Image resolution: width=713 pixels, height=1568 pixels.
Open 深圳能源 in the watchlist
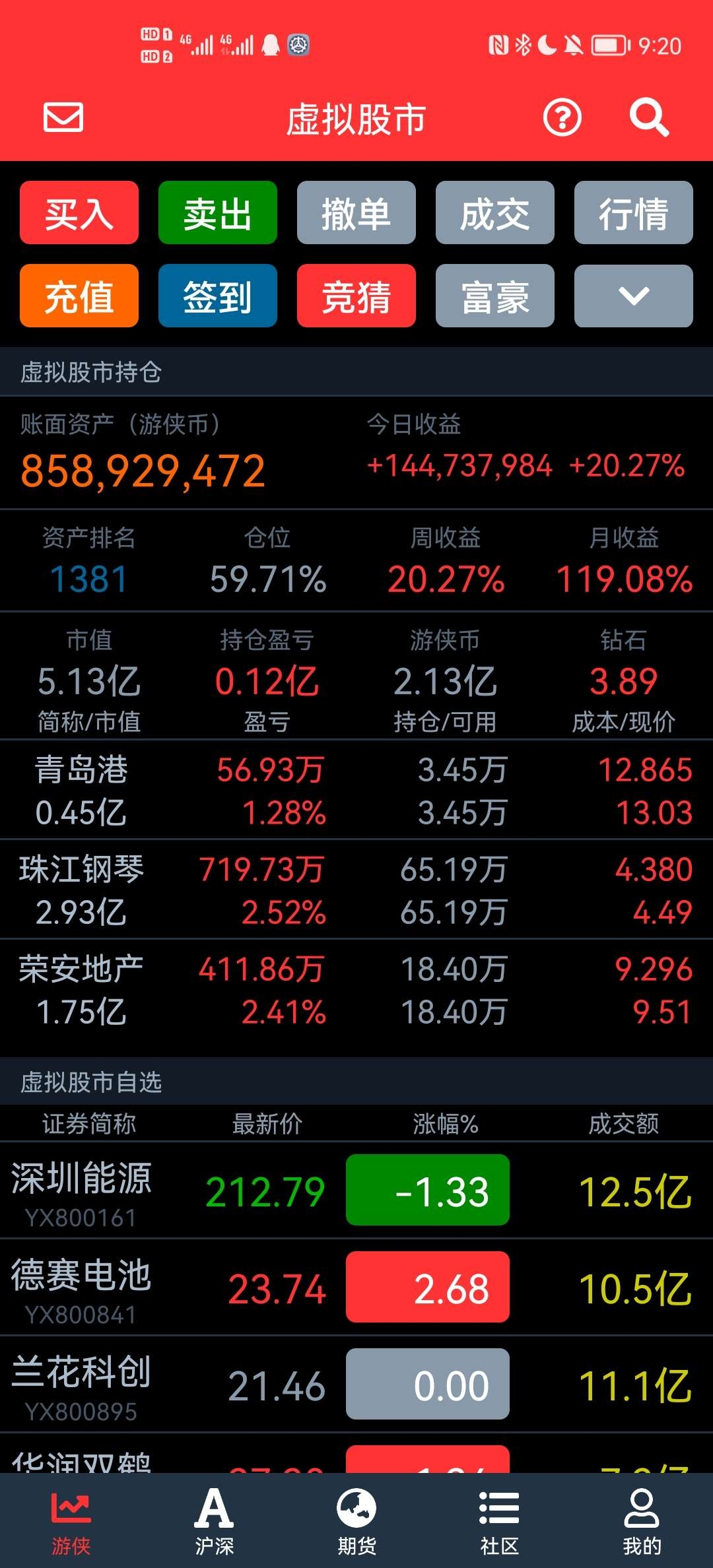point(356,1190)
